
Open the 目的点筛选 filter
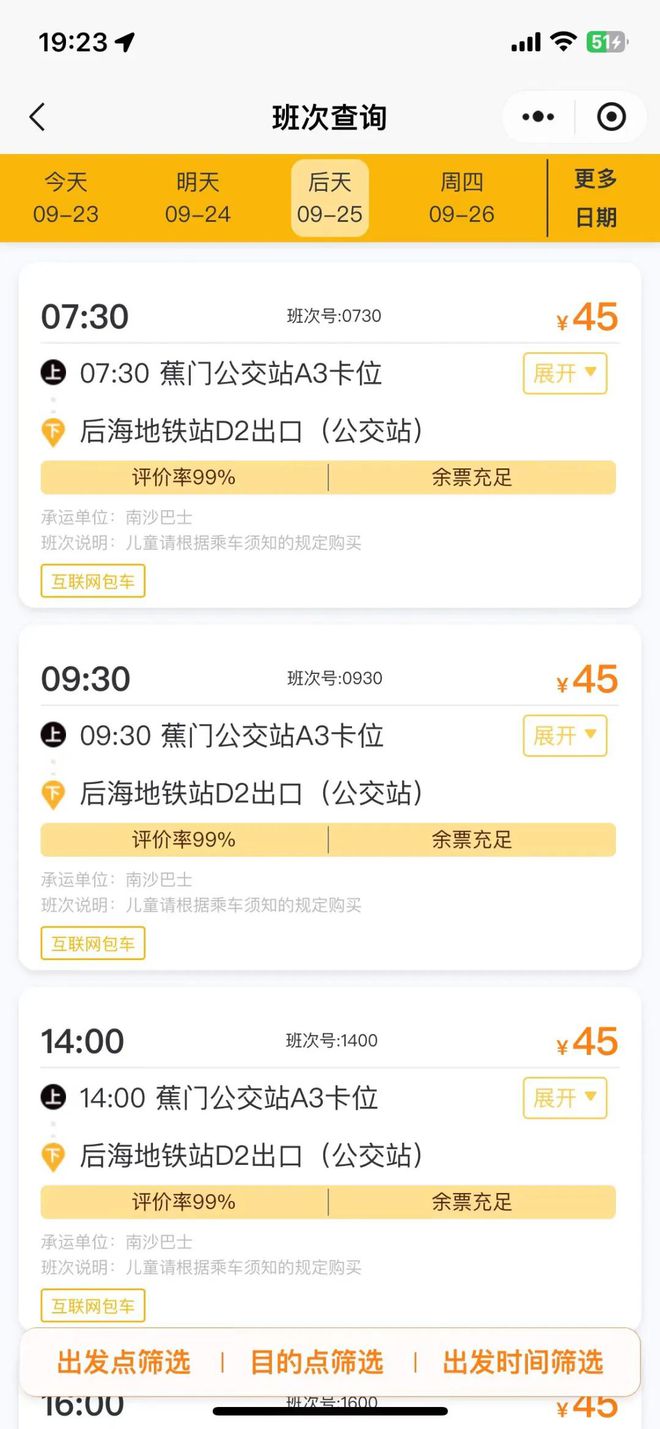tap(317, 1362)
